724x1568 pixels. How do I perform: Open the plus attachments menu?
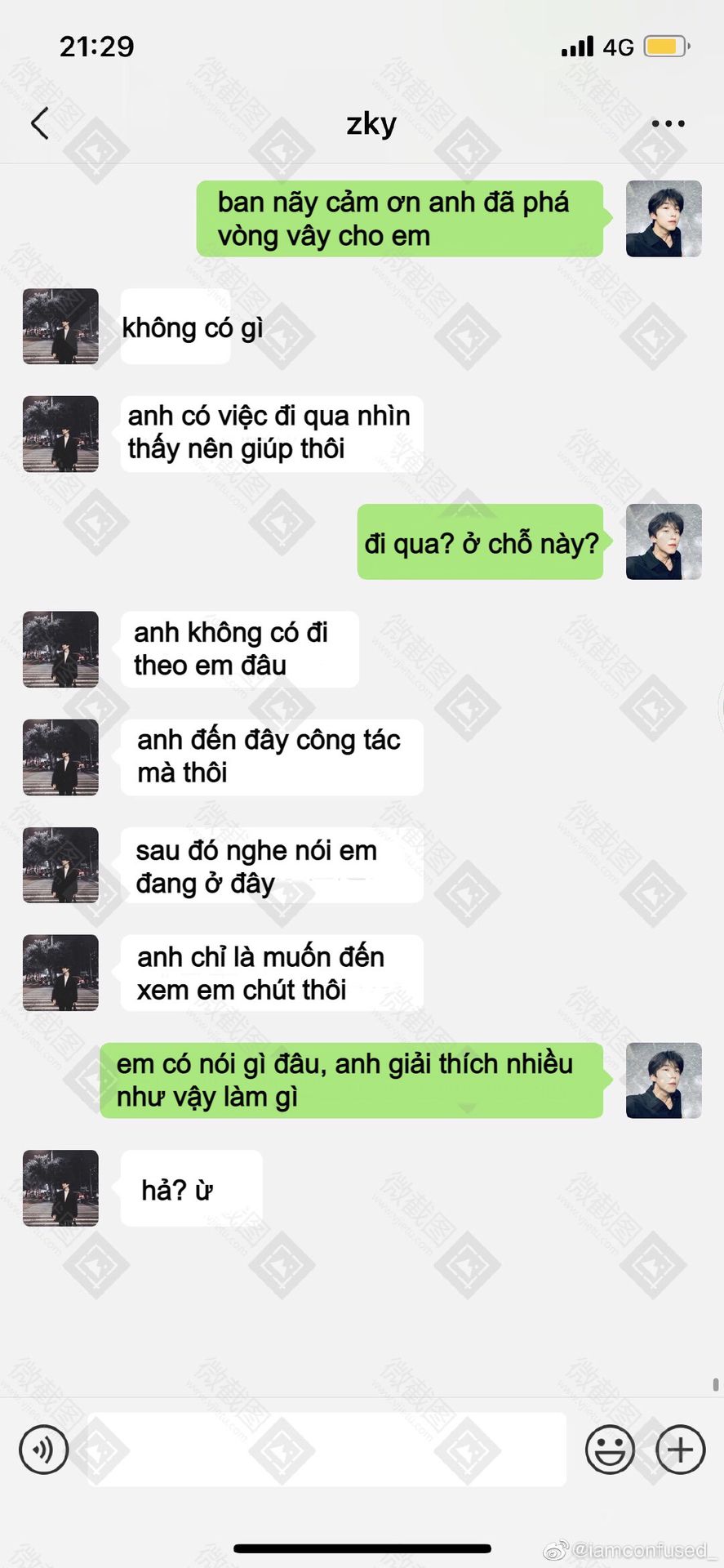click(x=680, y=1450)
